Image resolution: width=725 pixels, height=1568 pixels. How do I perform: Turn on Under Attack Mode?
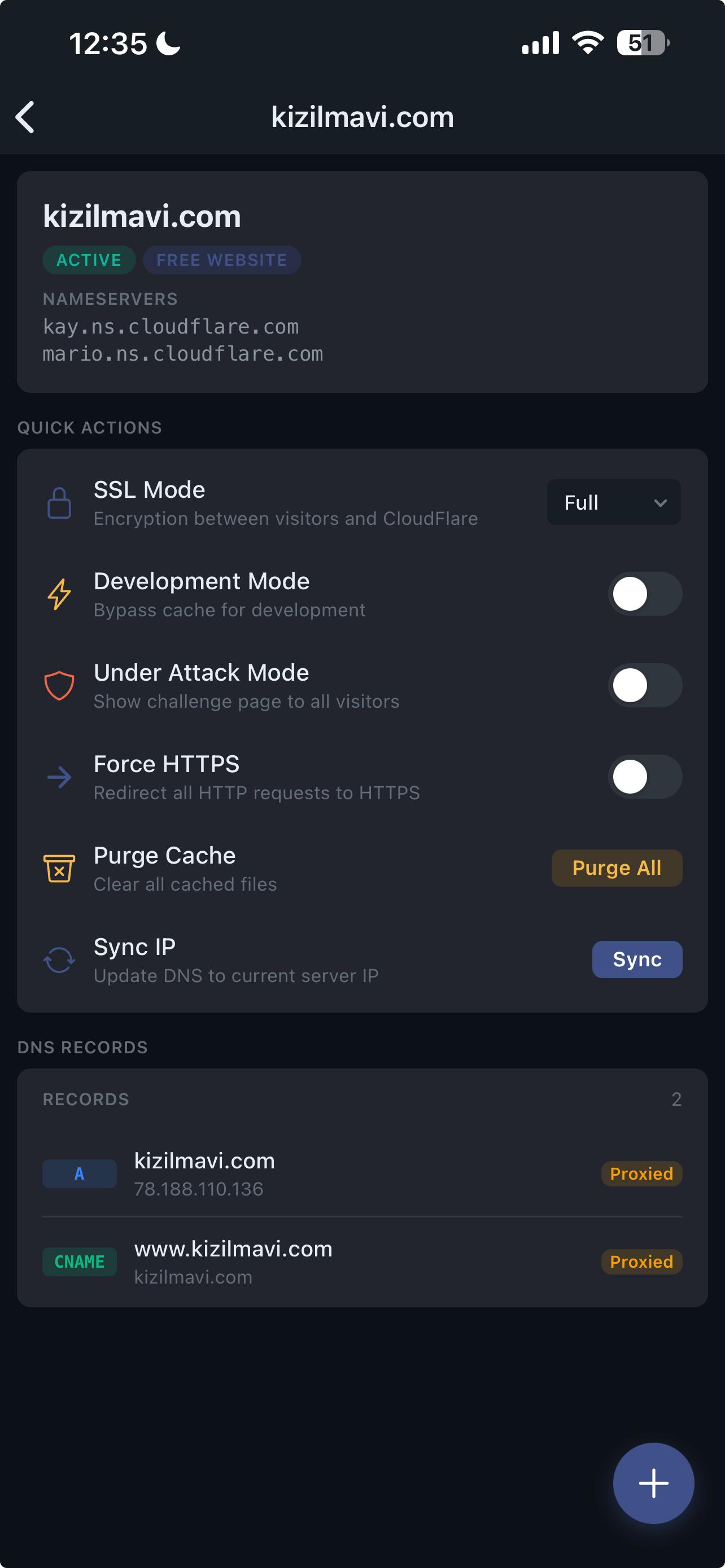[644, 685]
